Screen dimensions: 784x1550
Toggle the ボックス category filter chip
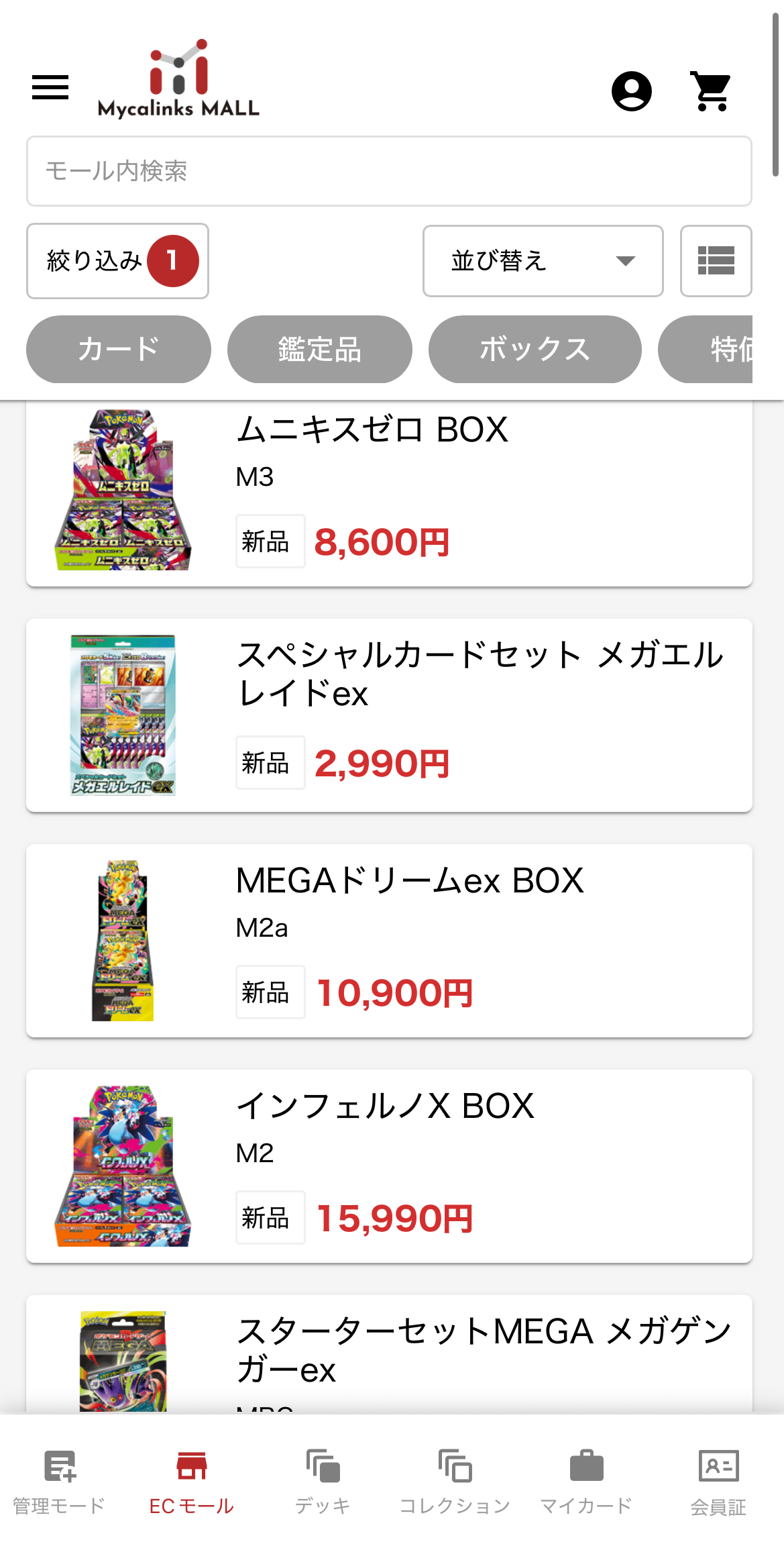coord(535,350)
